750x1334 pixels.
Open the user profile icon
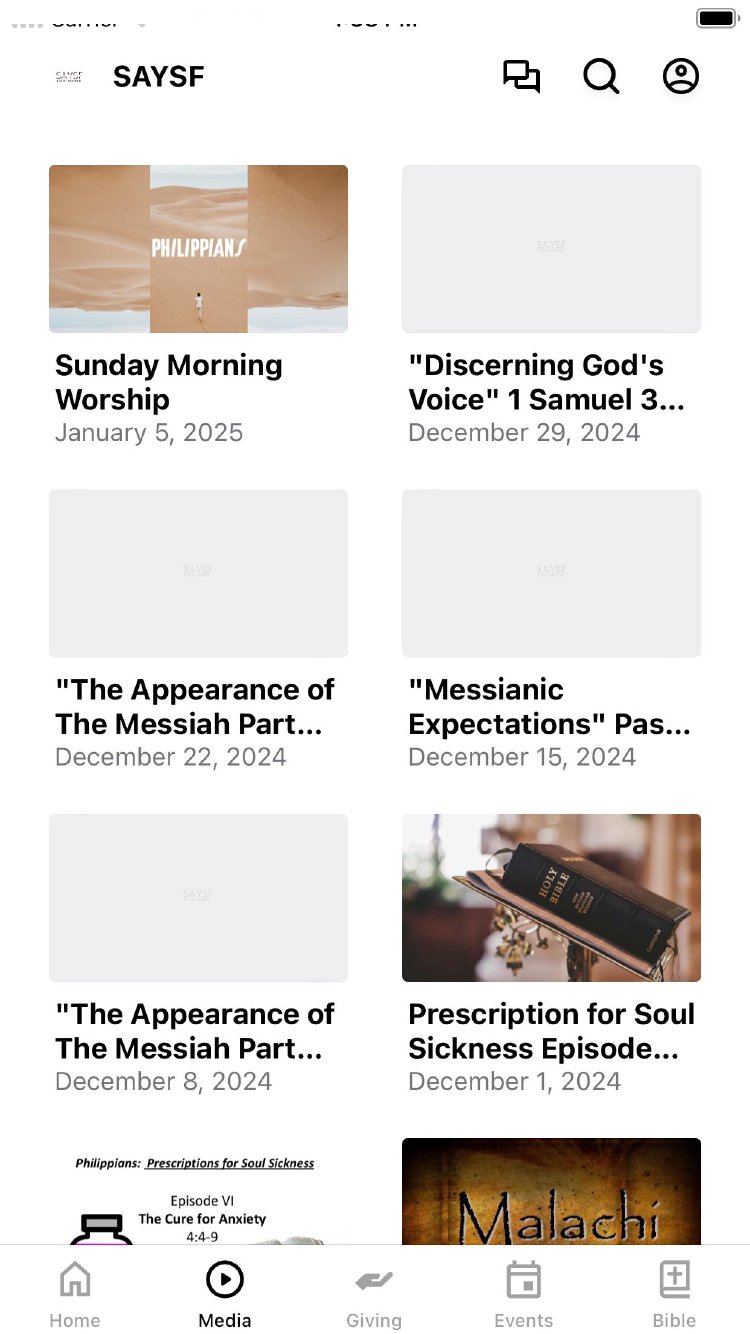click(x=681, y=77)
